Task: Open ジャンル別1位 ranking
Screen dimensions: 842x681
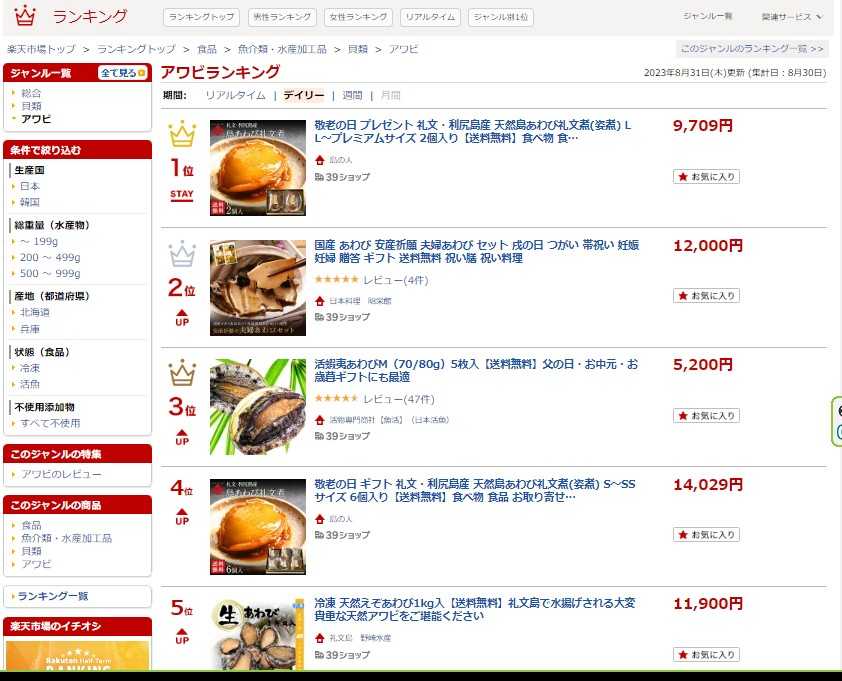Action: coord(501,17)
